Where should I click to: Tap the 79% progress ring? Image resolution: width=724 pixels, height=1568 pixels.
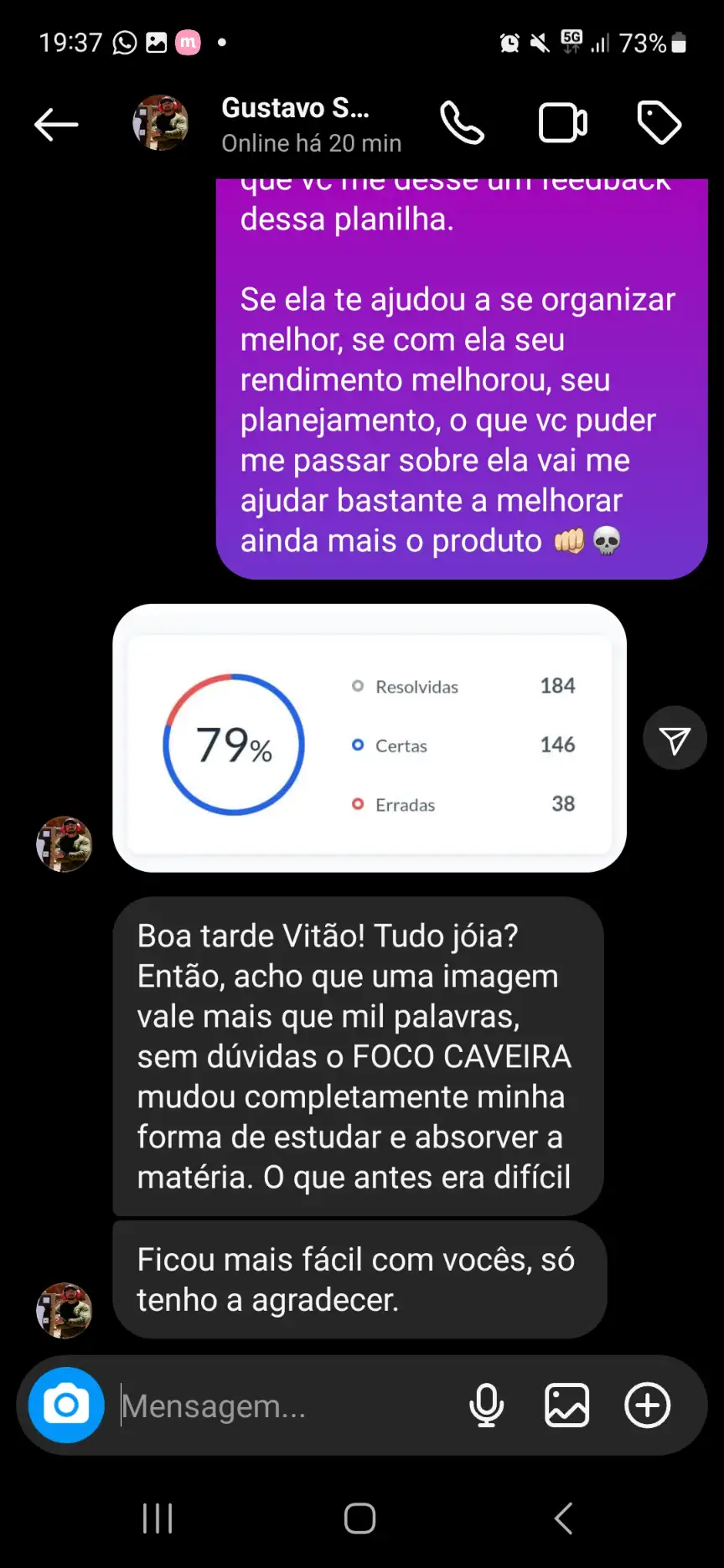click(234, 744)
